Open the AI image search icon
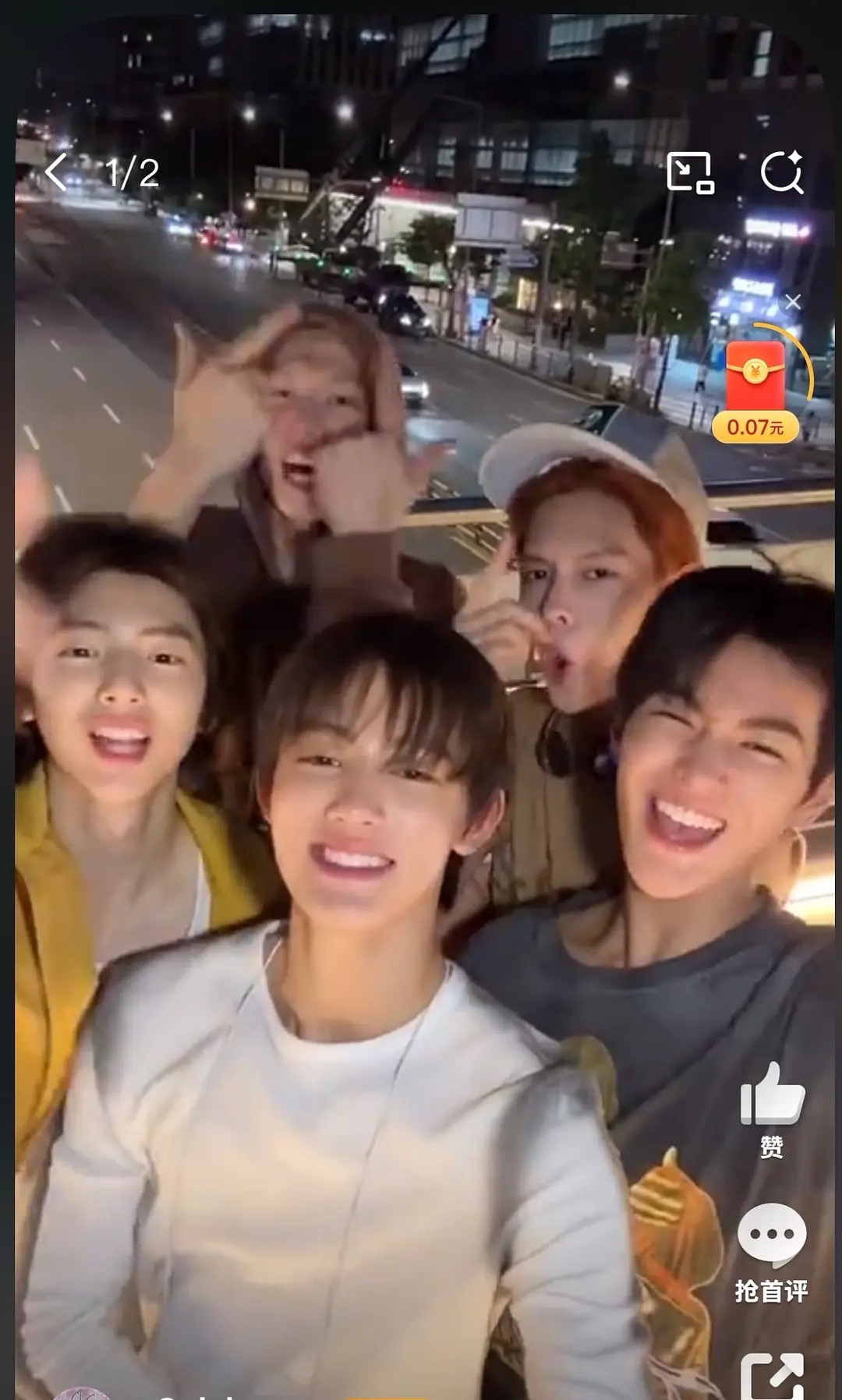Image resolution: width=842 pixels, height=1400 pixels. click(782, 172)
